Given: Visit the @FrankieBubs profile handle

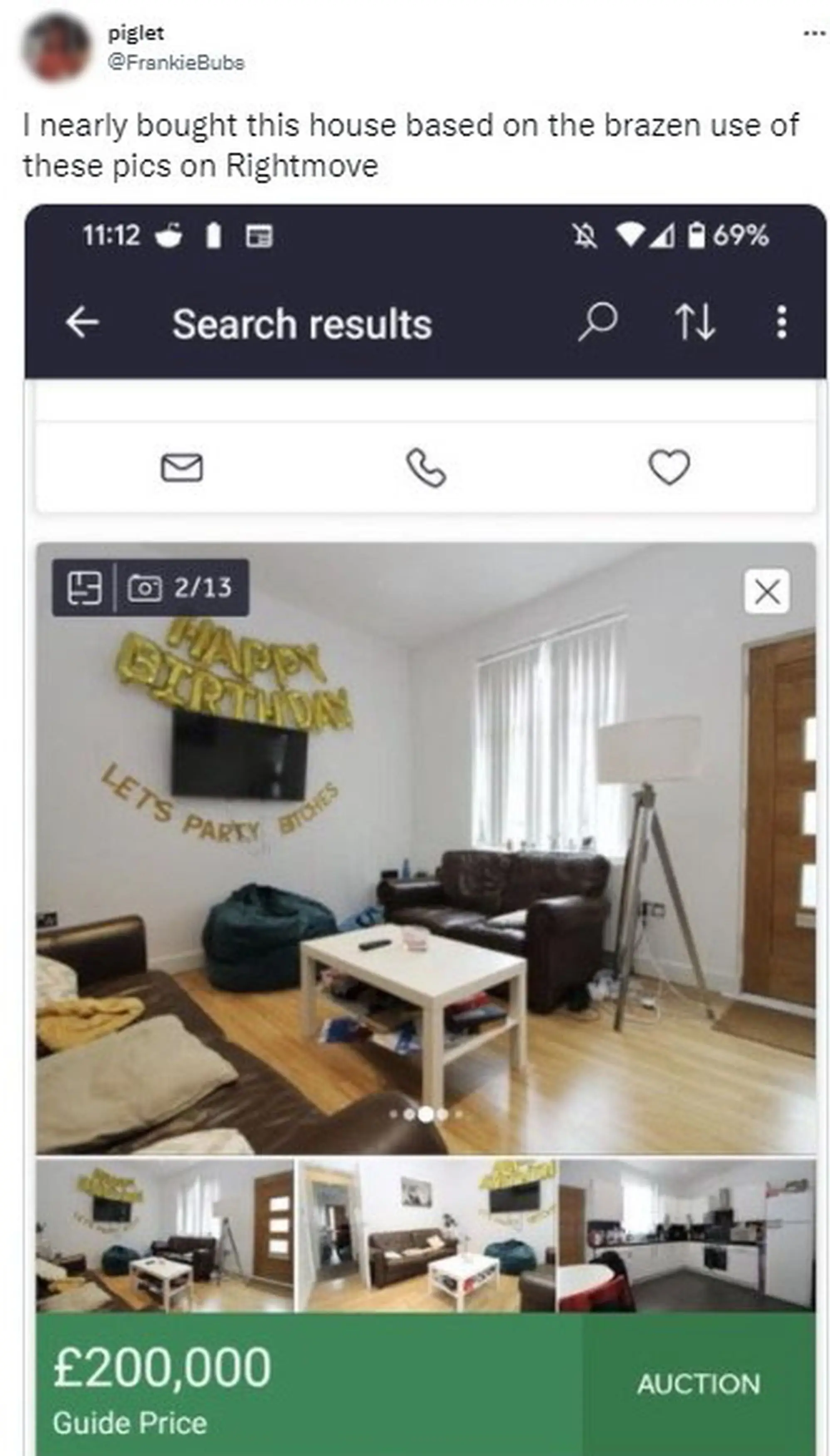Looking at the screenshot, I should pyautogui.click(x=176, y=62).
